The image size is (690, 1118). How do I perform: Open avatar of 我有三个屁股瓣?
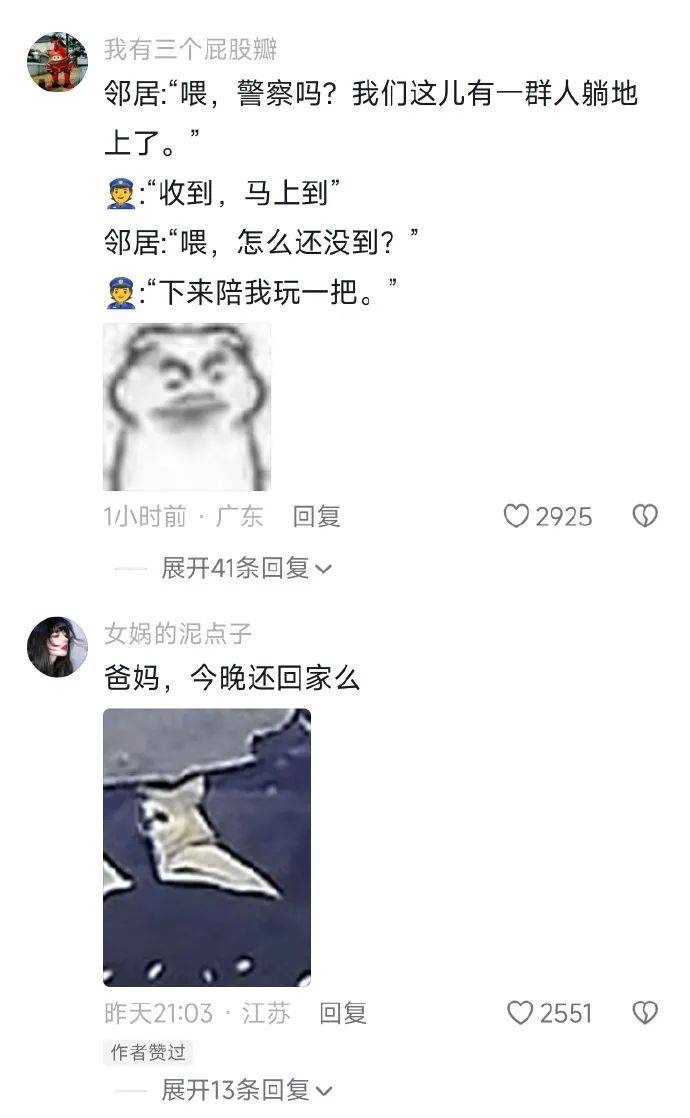coord(57,62)
